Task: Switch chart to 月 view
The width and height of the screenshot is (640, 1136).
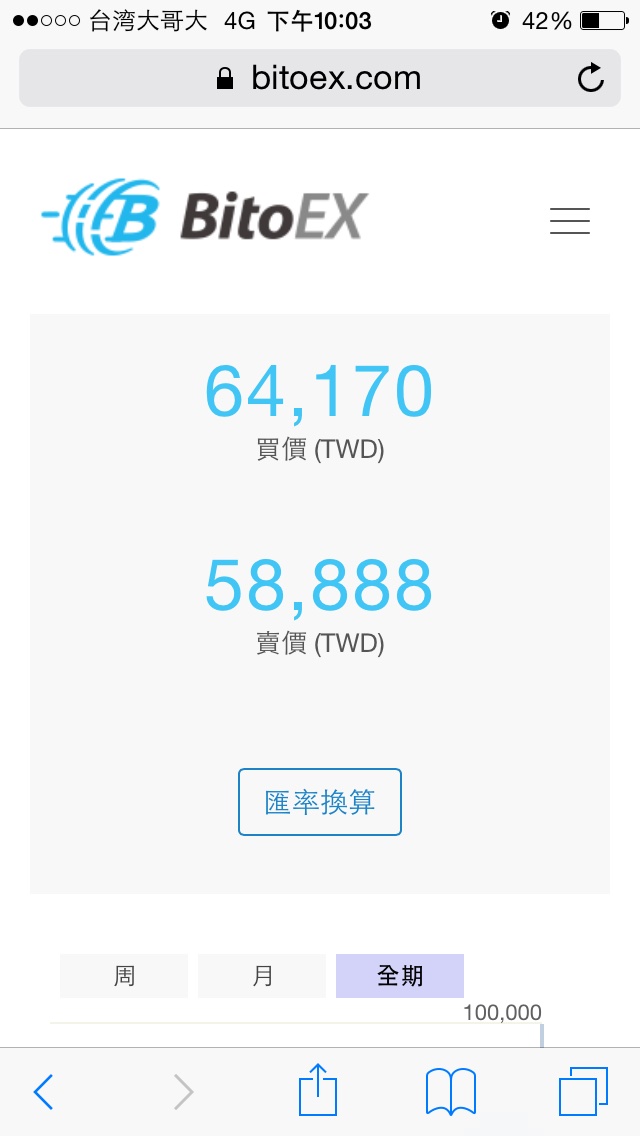Action: pyautogui.click(x=262, y=976)
